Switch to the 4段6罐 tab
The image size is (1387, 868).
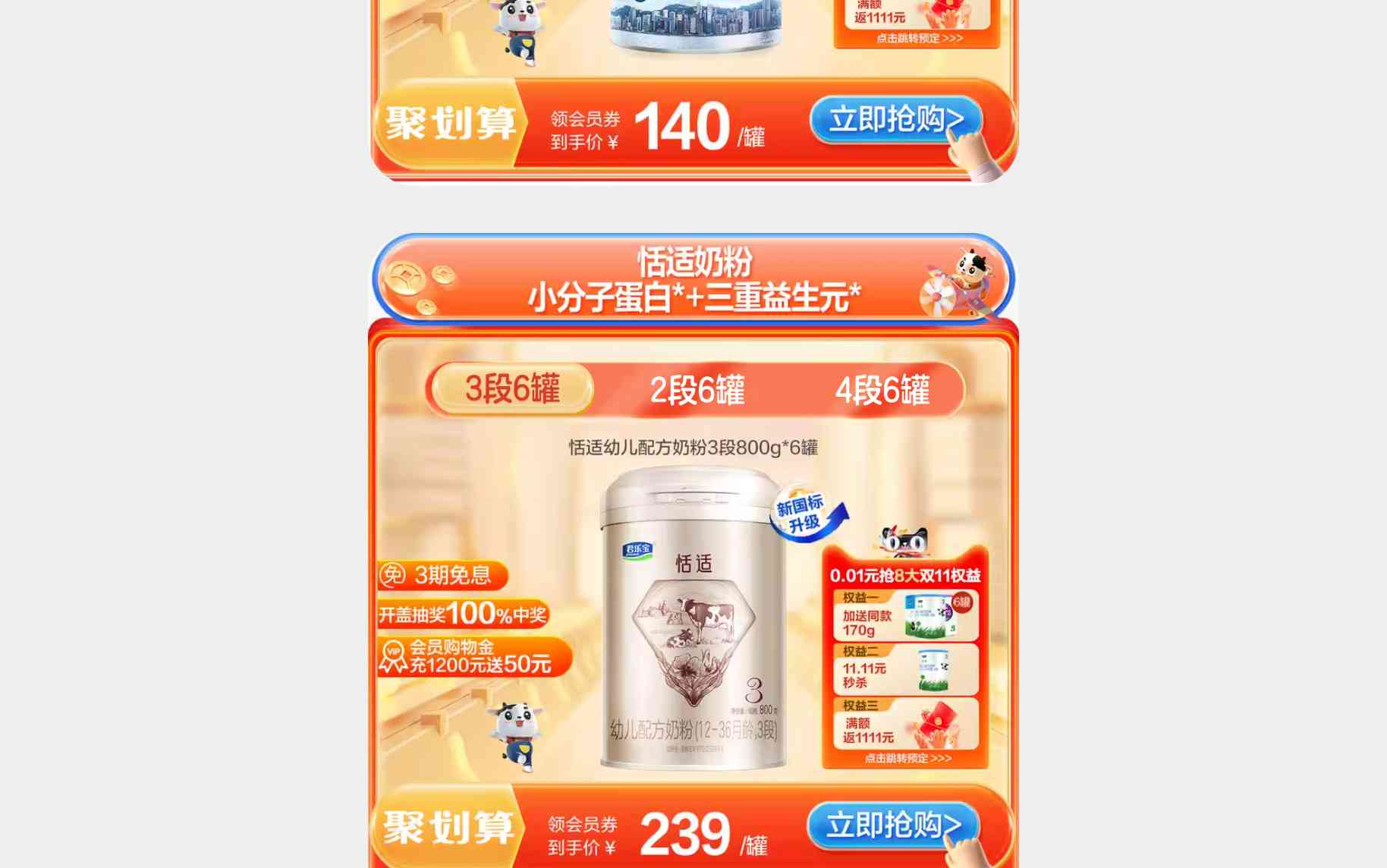coord(882,390)
